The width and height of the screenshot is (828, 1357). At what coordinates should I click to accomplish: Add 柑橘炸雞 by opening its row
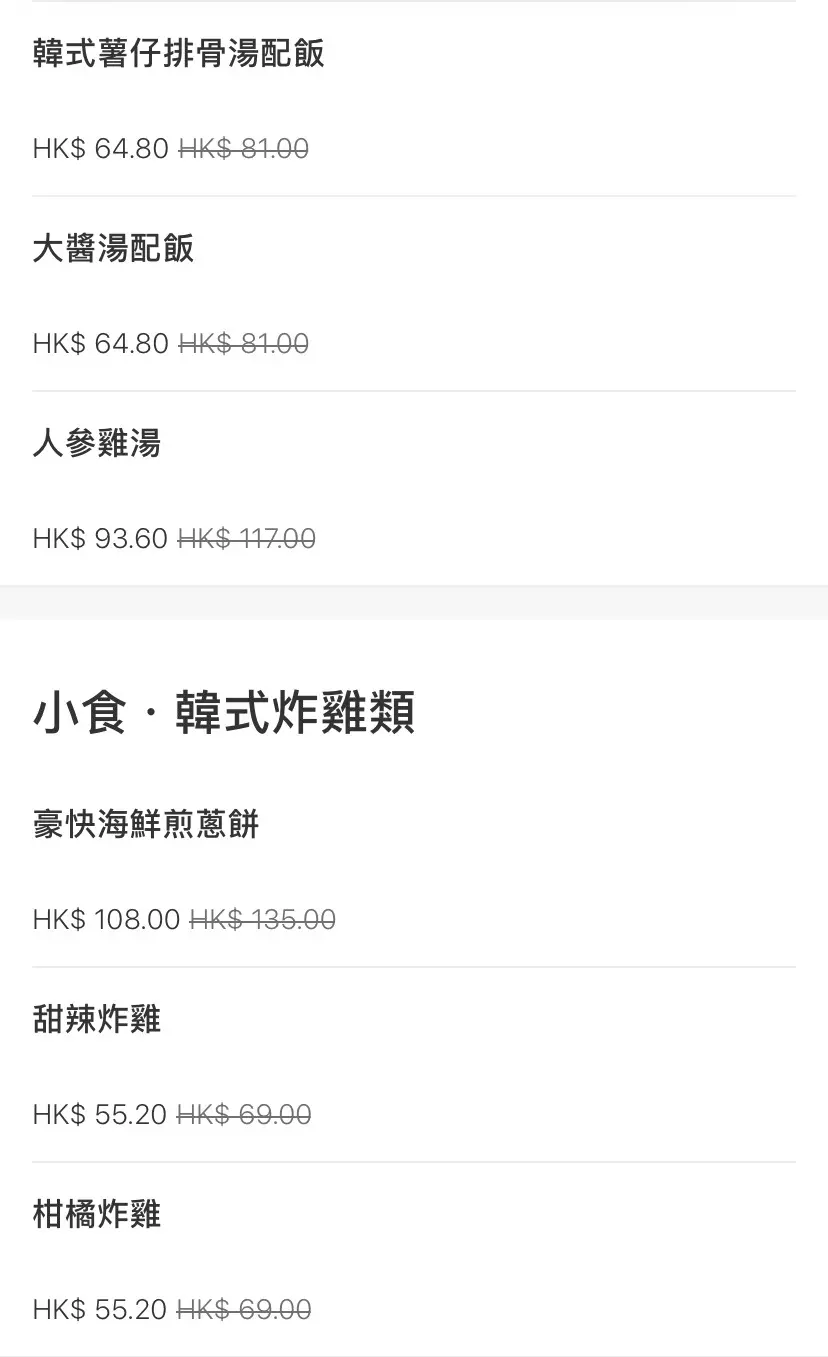coord(97,1215)
